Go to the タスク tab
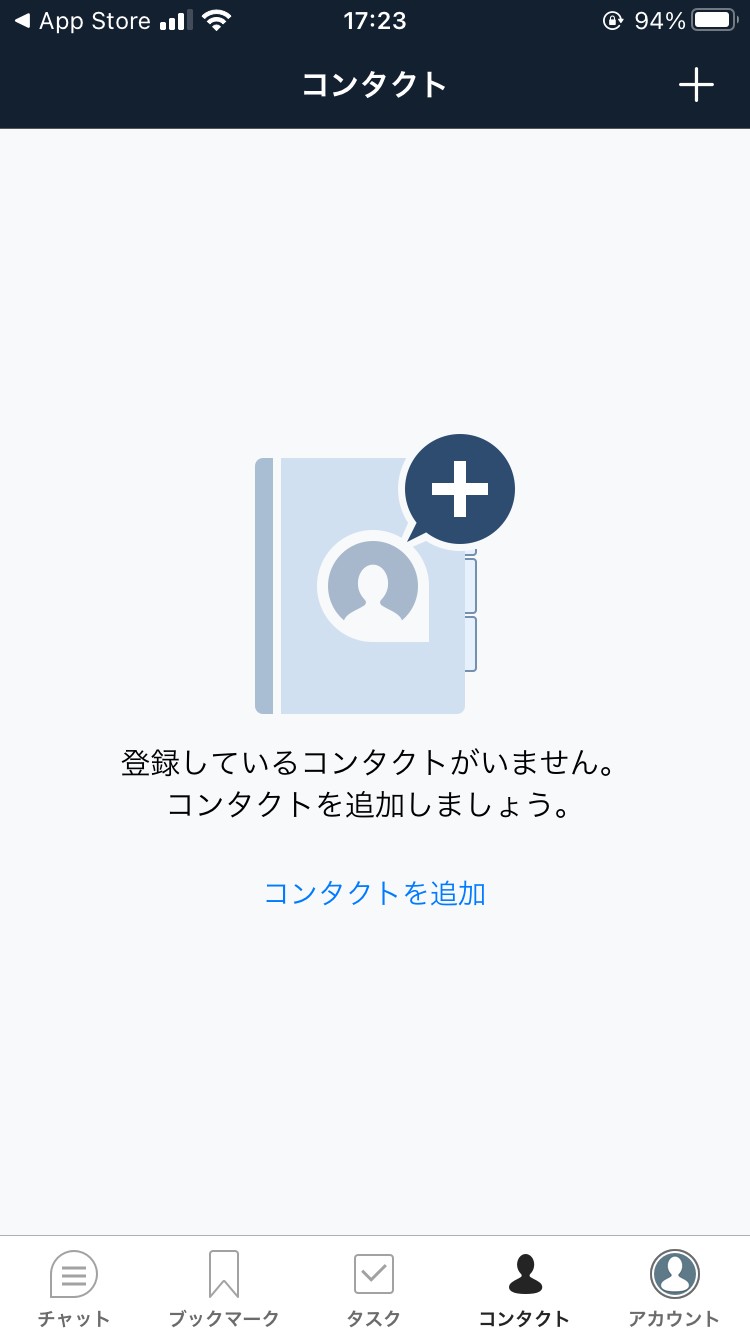The height and width of the screenshot is (1334, 750). point(374,1289)
